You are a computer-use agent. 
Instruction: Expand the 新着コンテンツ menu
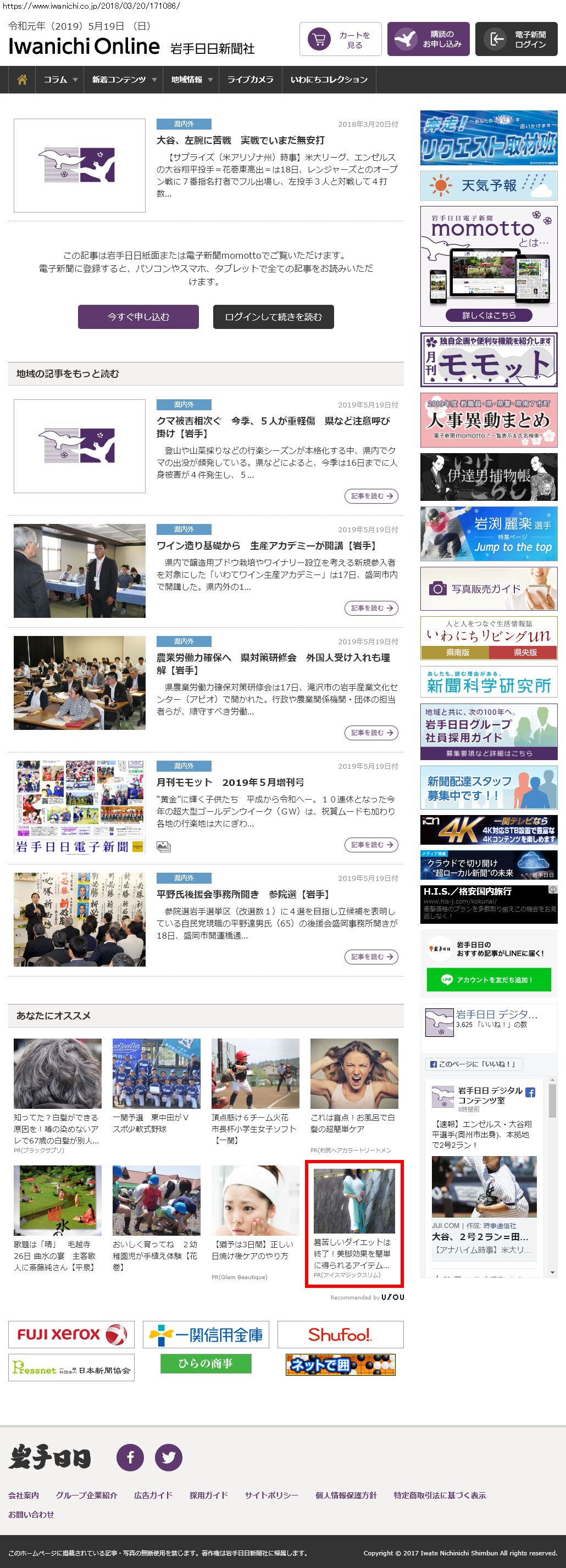pyautogui.click(x=124, y=80)
